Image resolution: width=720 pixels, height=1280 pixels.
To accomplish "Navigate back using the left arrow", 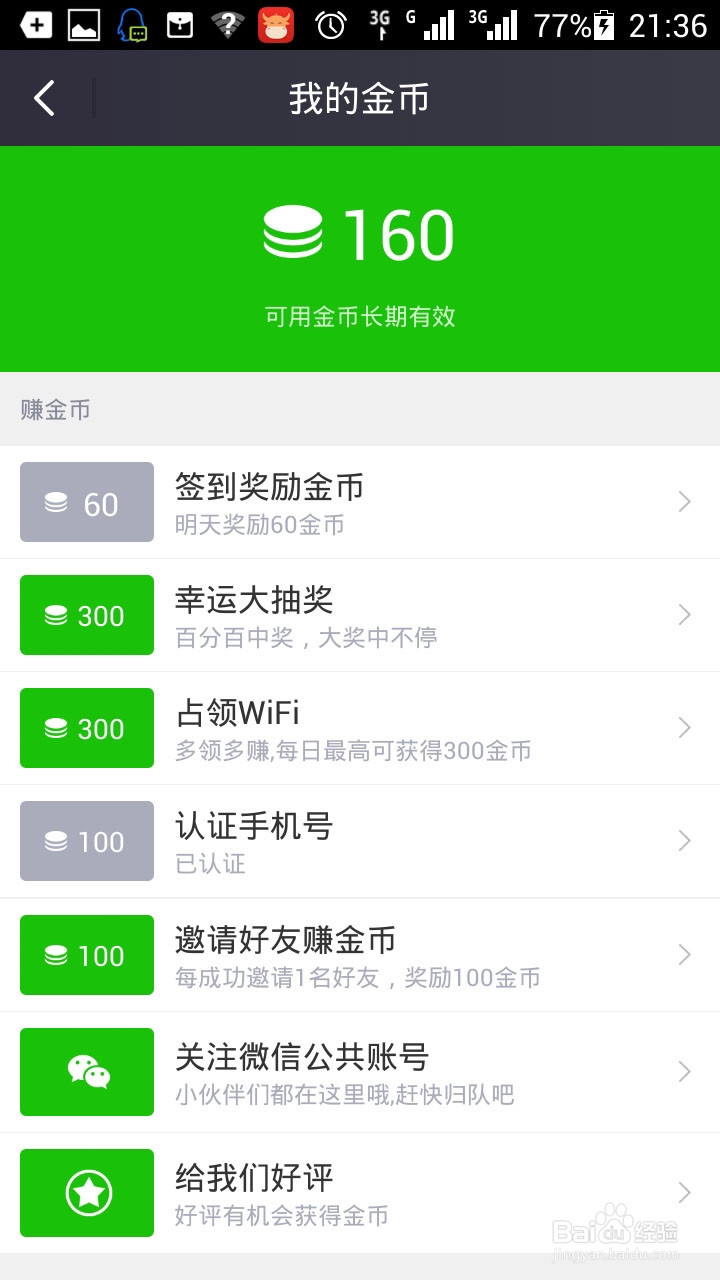I will coord(42,98).
